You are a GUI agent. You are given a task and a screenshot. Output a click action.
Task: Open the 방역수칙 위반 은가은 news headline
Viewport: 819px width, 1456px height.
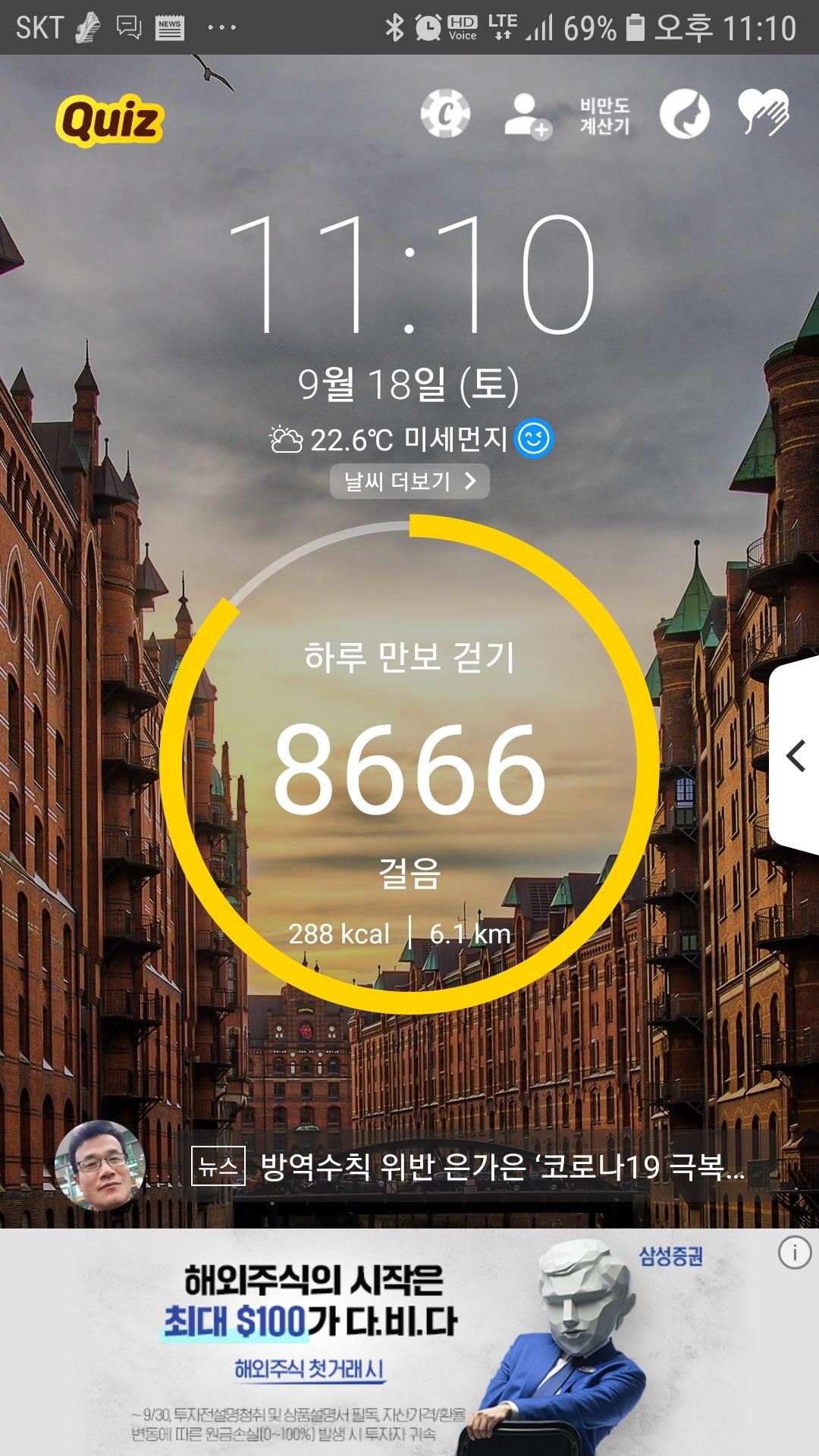pyautogui.click(x=500, y=1167)
